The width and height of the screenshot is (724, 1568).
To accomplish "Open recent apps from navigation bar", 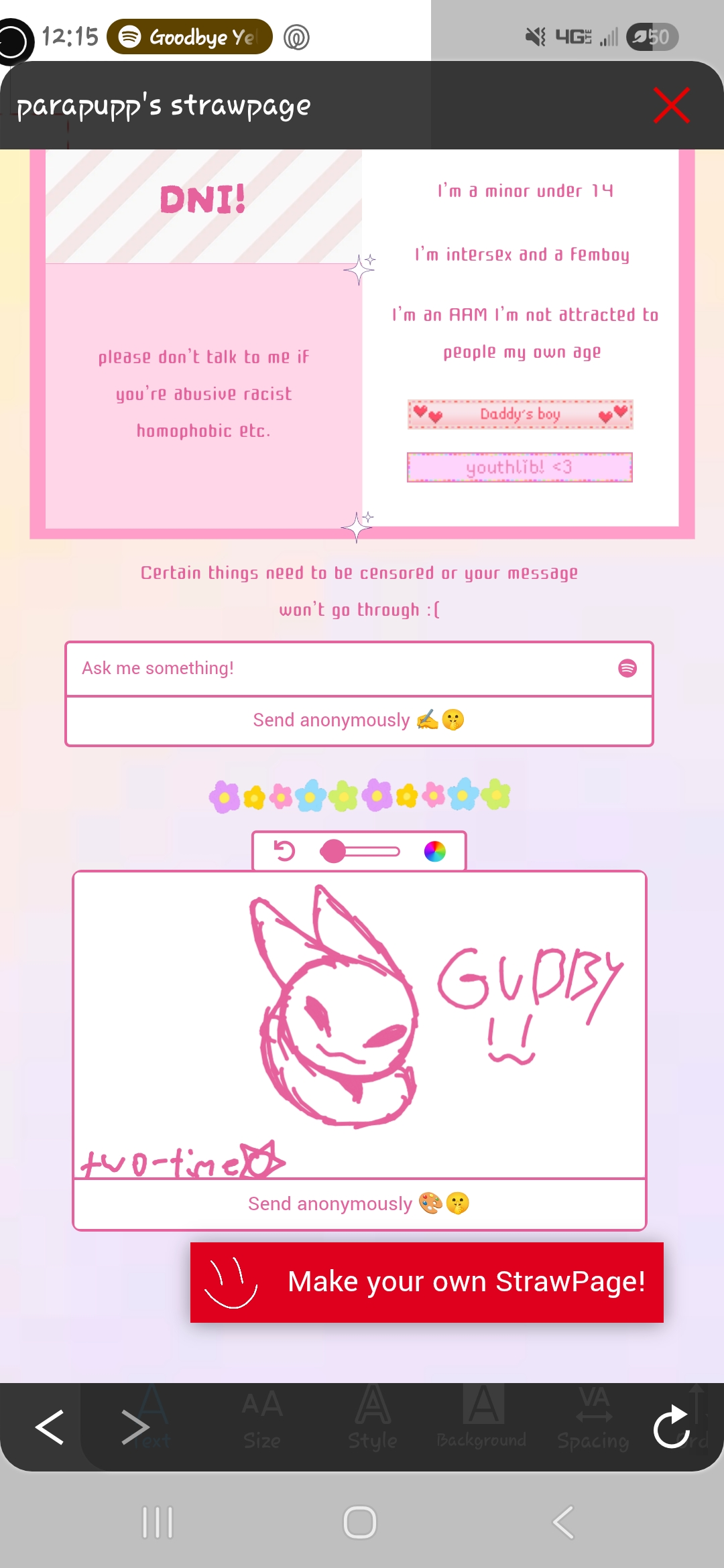I will click(158, 1522).
